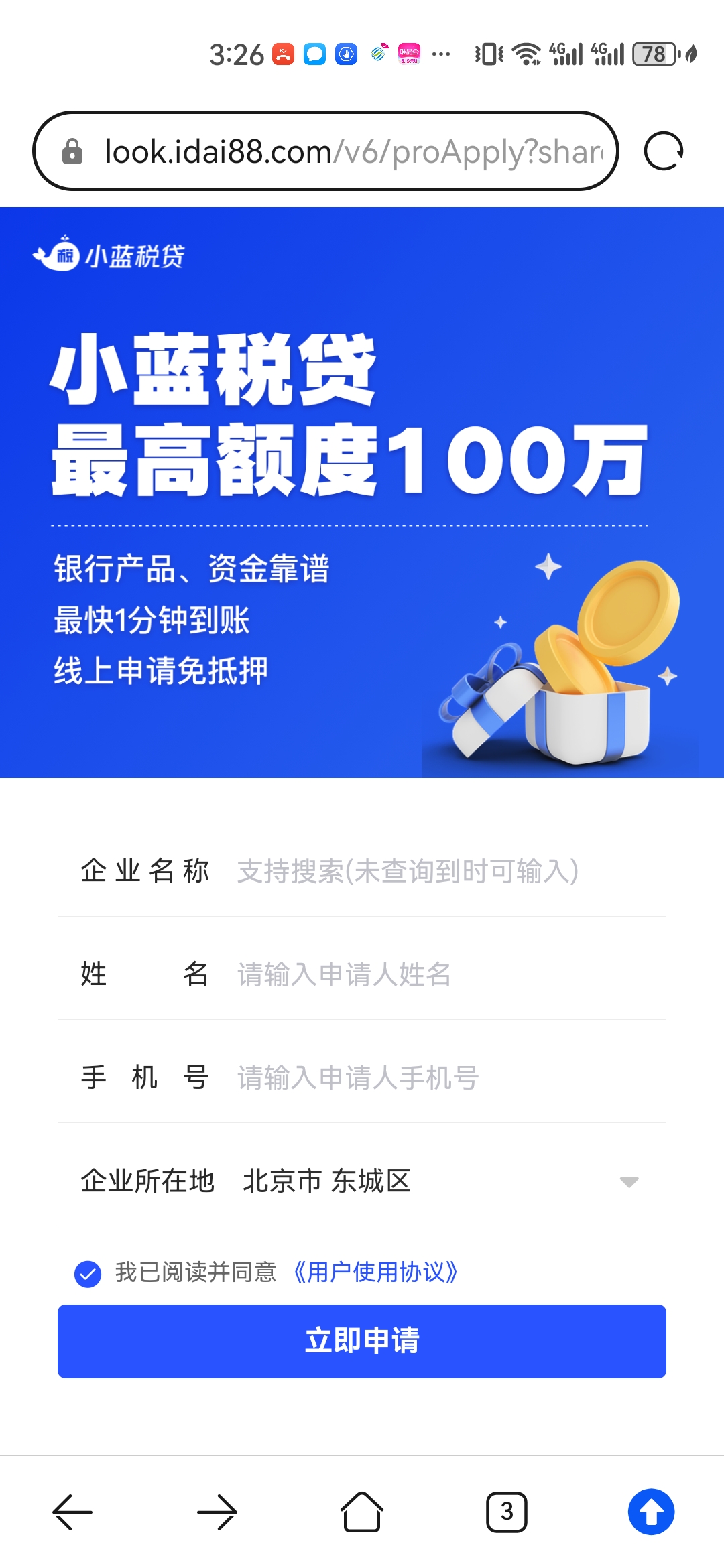Go forward using the browser forward arrow
This screenshot has height=1568, width=724.
[x=217, y=1512]
